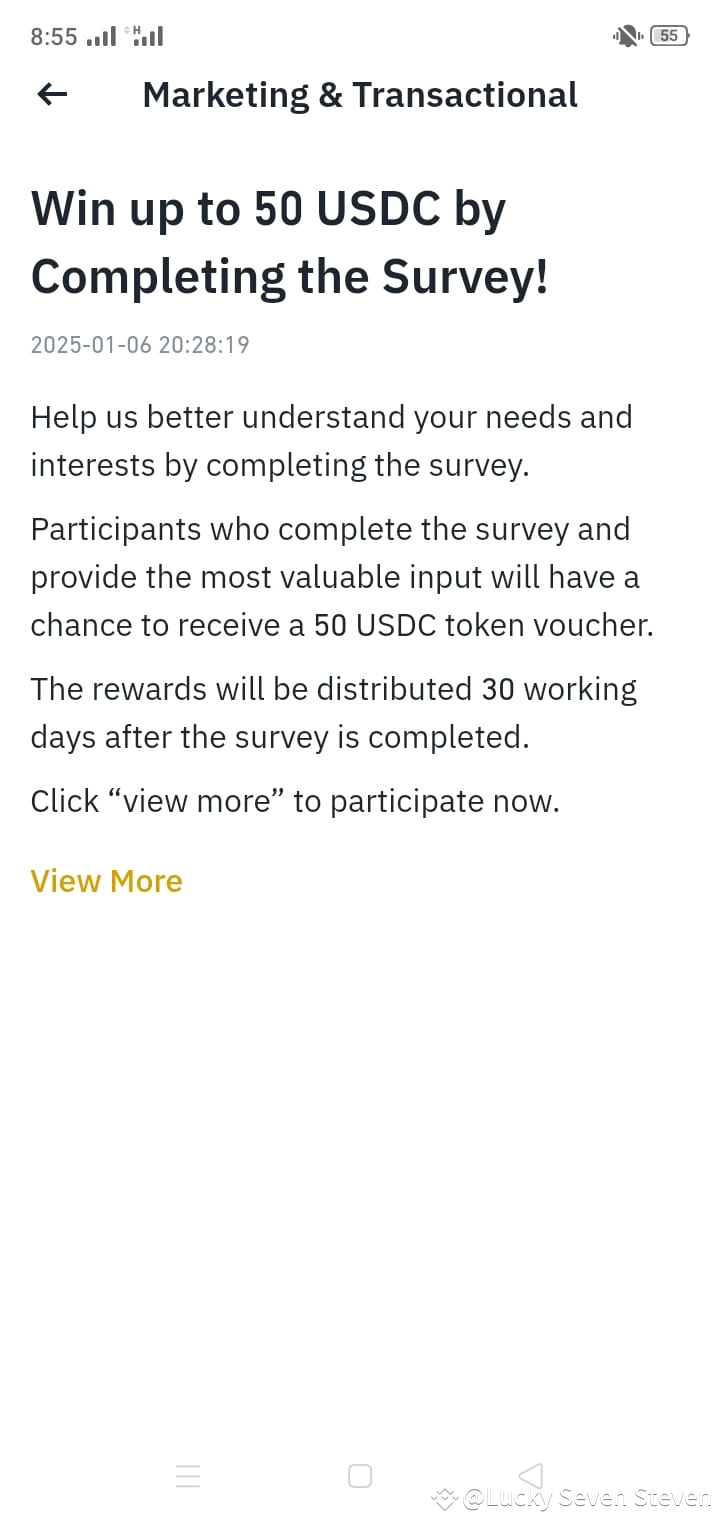Tap the home navigation square icon
Screen dimensions: 720x1520
pyautogui.click(x=359, y=1475)
